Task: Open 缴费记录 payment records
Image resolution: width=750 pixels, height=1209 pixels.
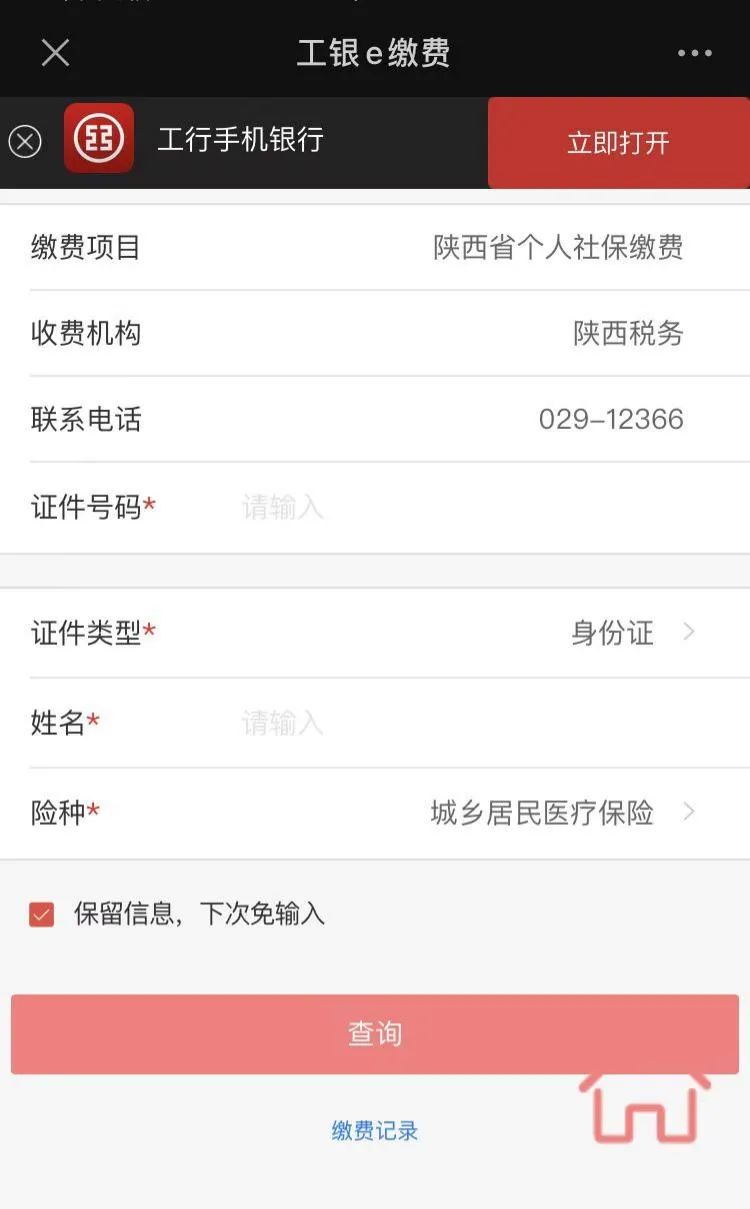Action: [x=375, y=1131]
